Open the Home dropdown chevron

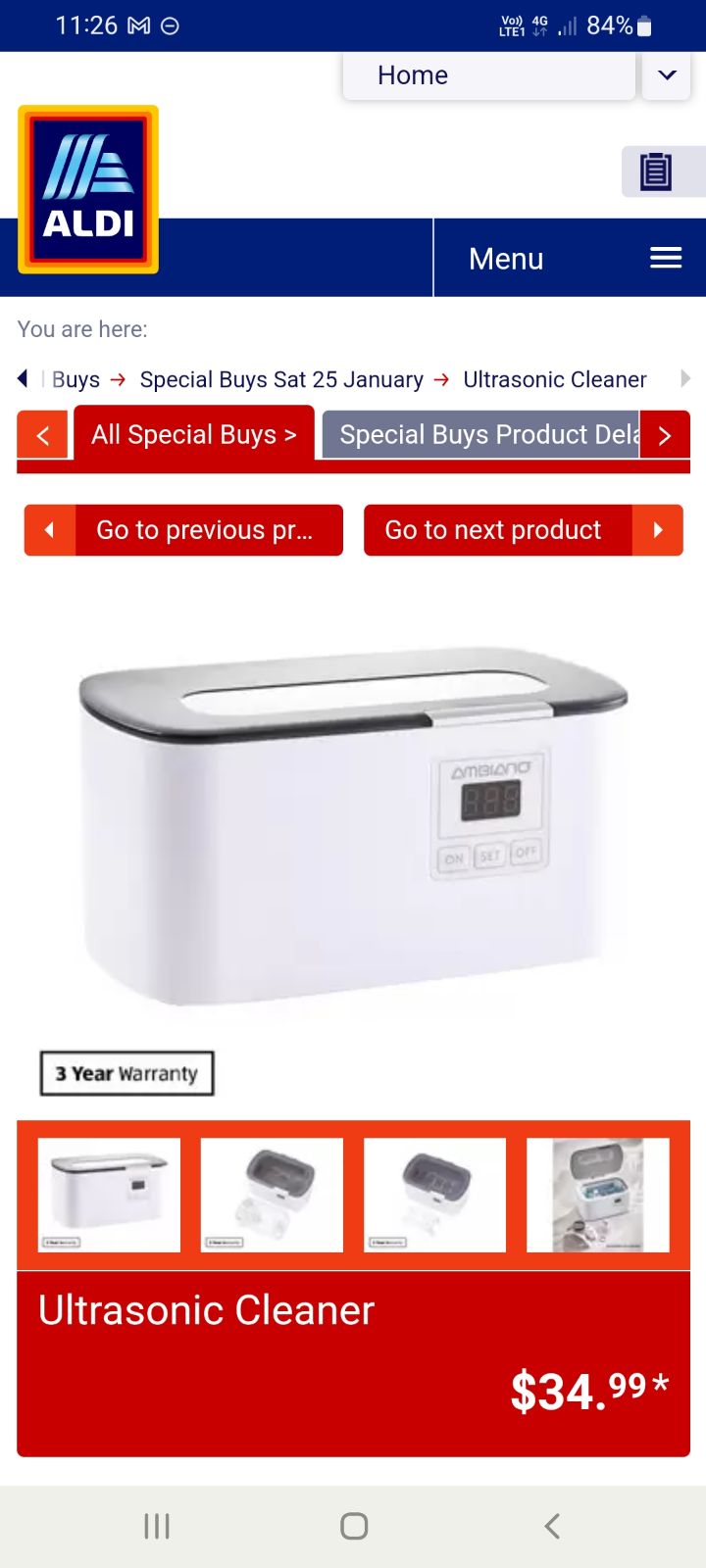pos(667,75)
